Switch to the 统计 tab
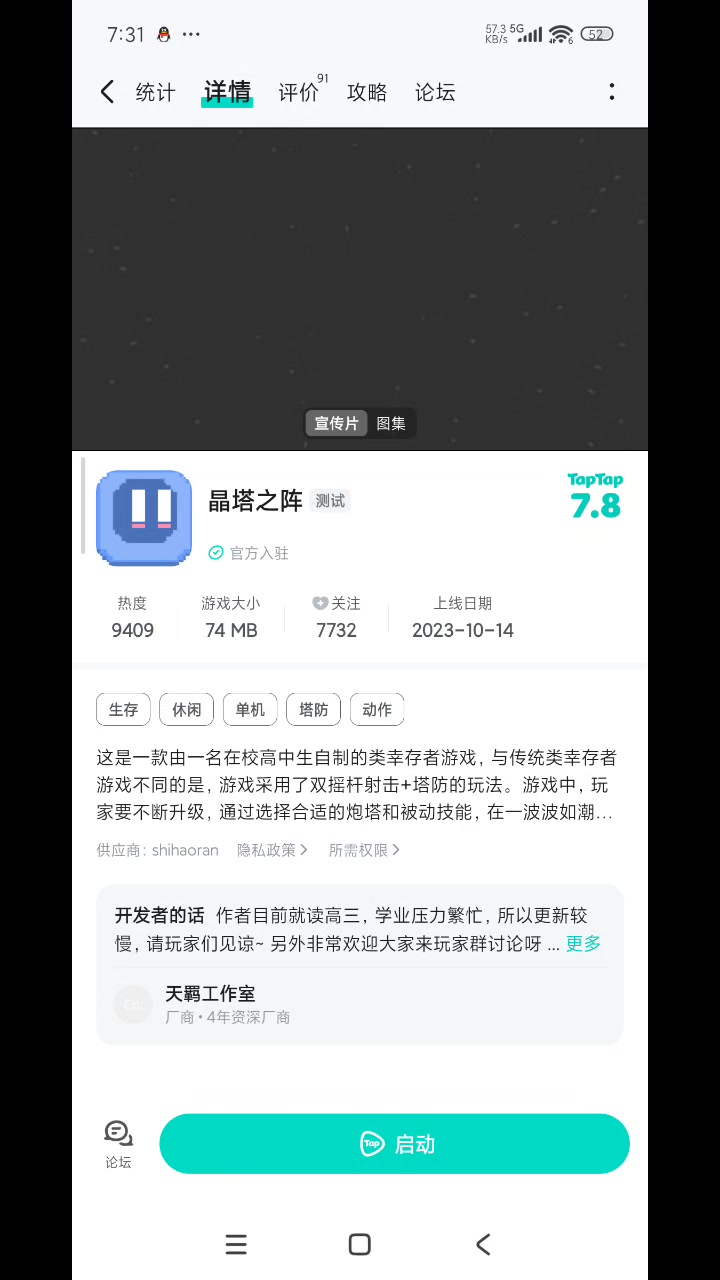 (x=155, y=93)
